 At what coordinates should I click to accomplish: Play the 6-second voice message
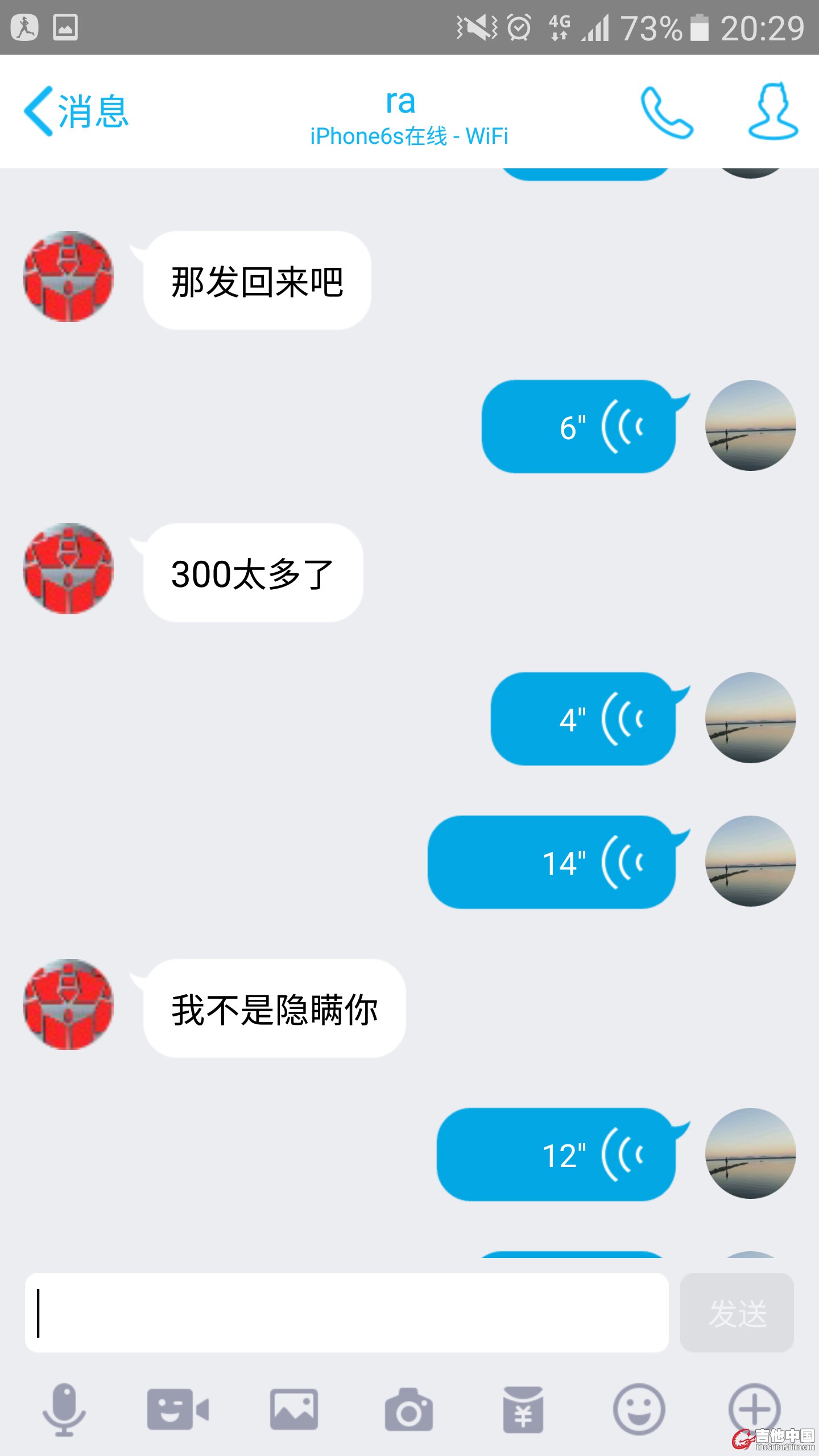click(x=579, y=427)
